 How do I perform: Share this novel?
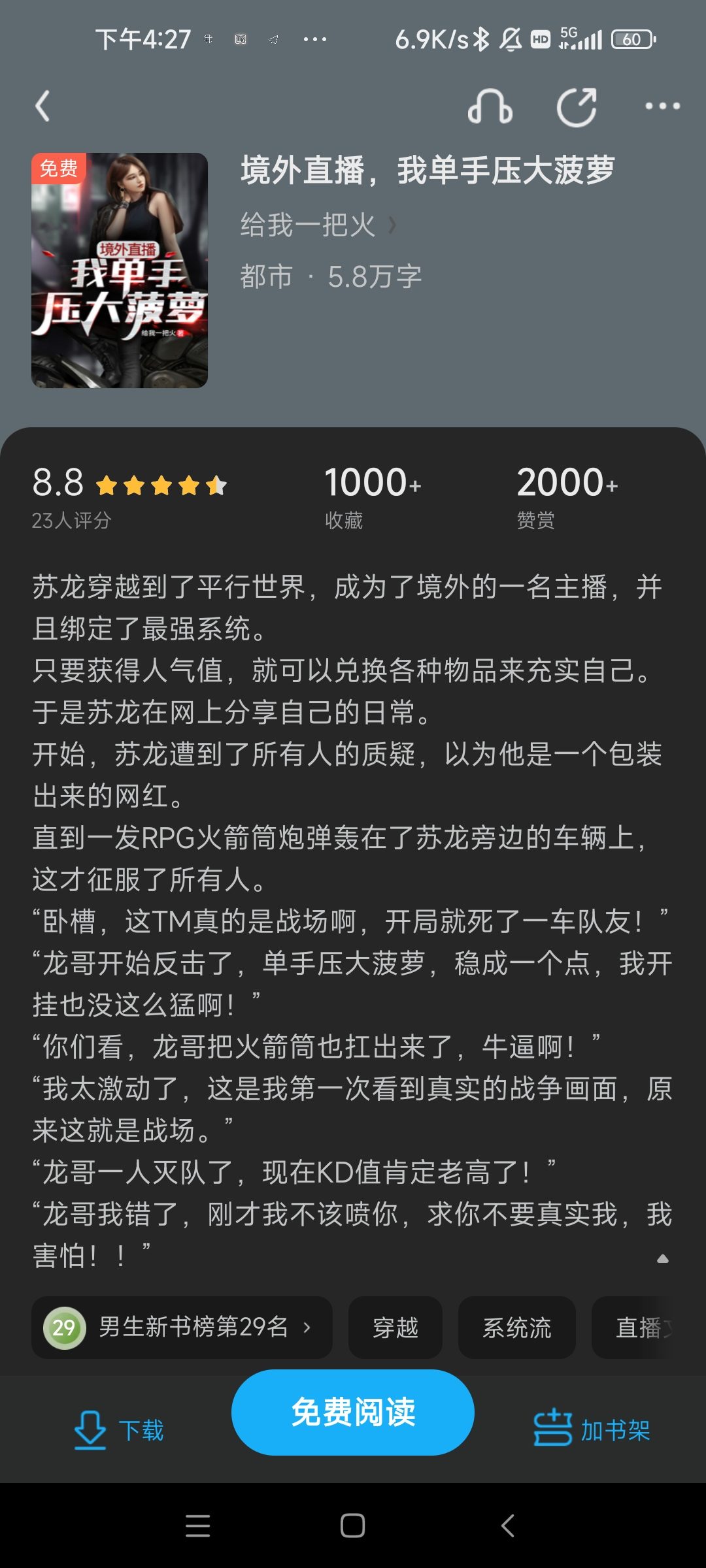click(x=577, y=106)
